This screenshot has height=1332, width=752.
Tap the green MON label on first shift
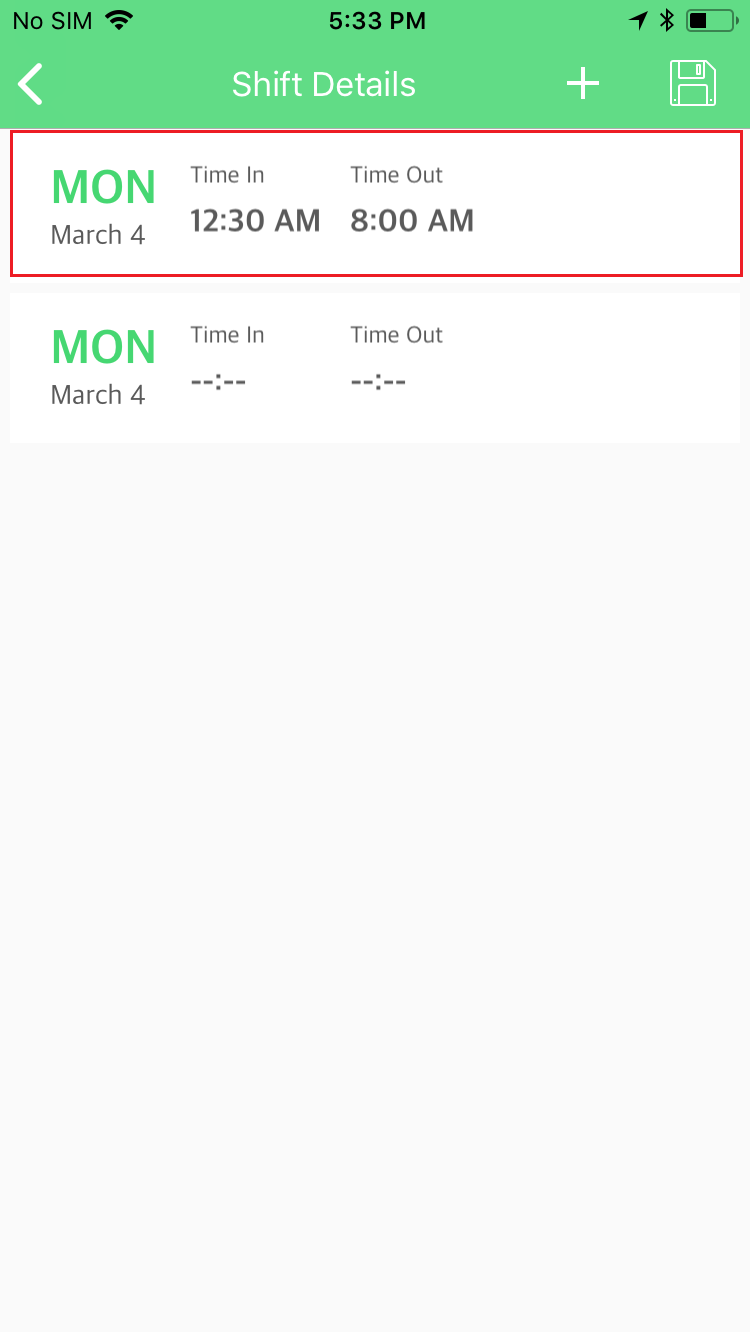coord(103,186)
